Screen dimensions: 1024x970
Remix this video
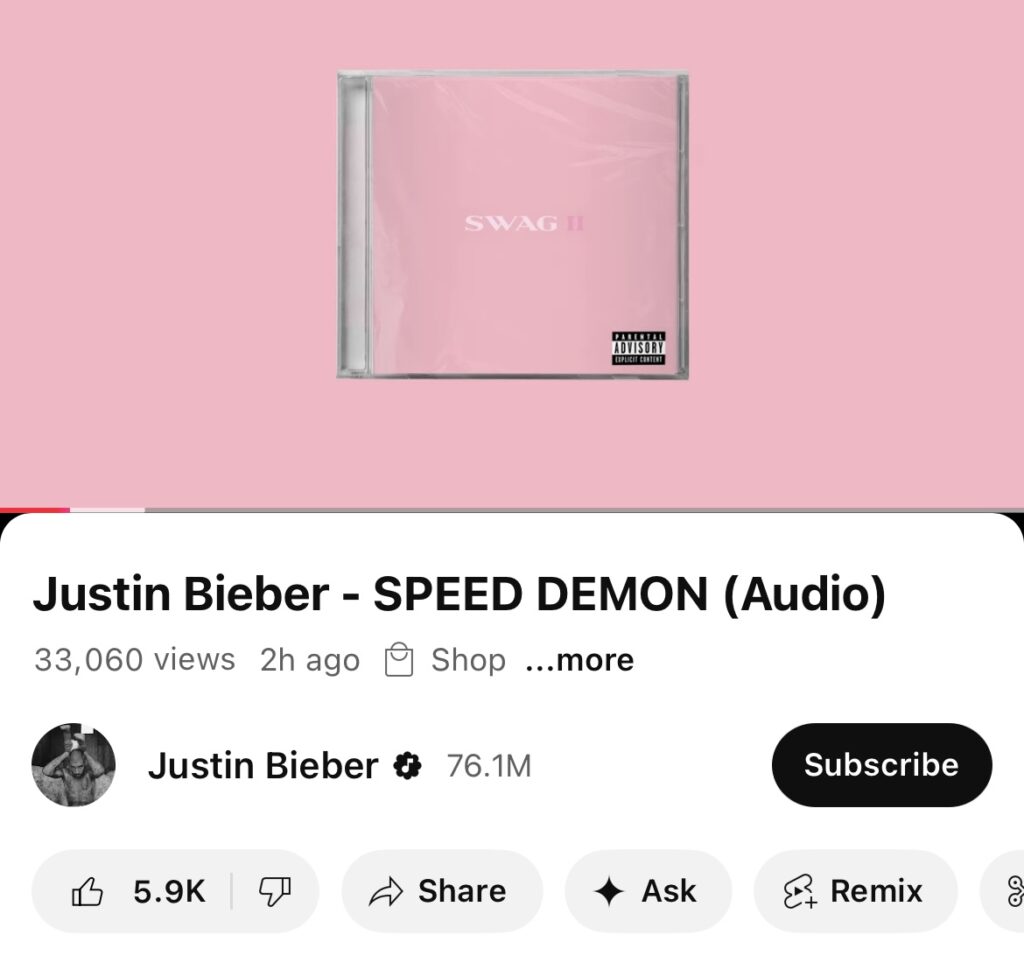coord(855,891)
